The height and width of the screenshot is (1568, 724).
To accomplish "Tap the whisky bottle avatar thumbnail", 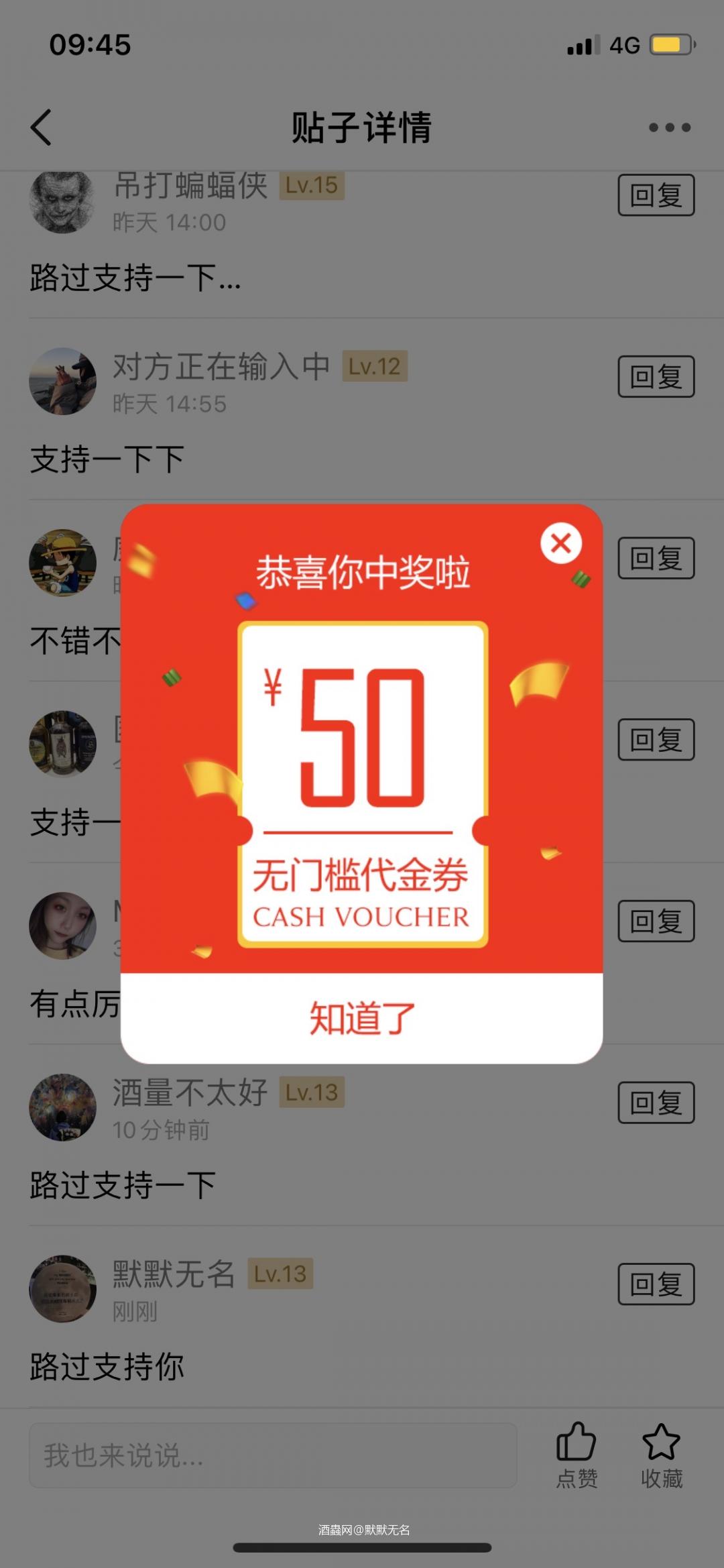I will click(x=63, y=744).
